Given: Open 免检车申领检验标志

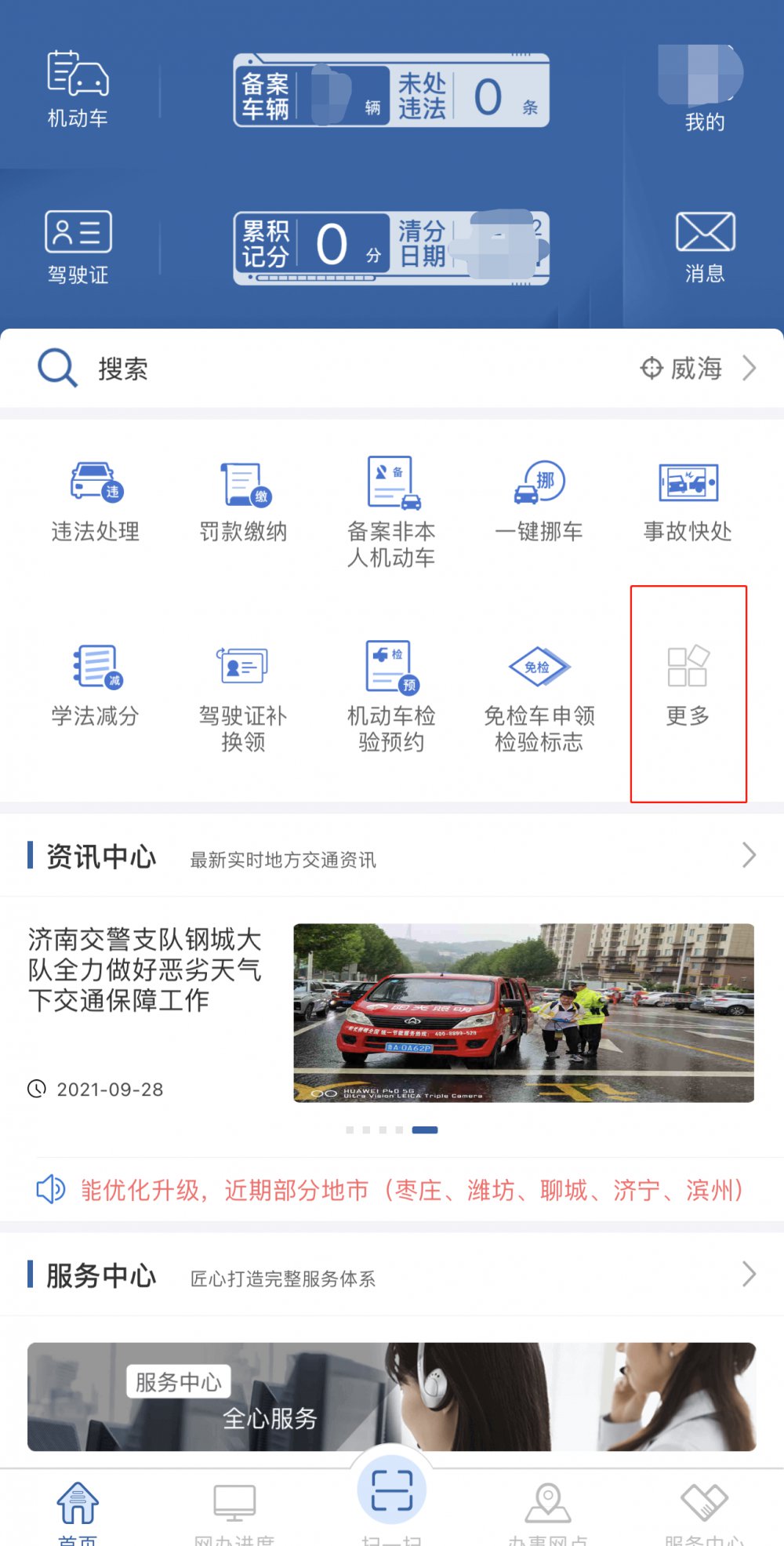Looking at the screenshot, I should pos(539,695).
